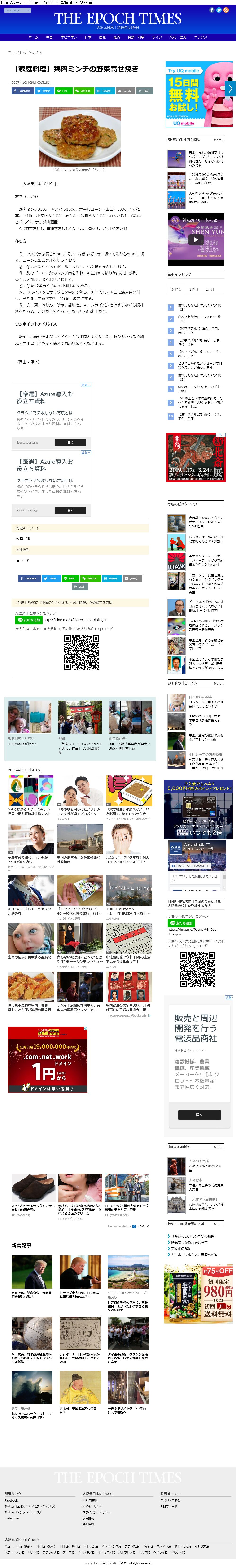Screen dimensions: 236x1568
Task: Open Instagram link in the footer
Action: (12, 1518)
